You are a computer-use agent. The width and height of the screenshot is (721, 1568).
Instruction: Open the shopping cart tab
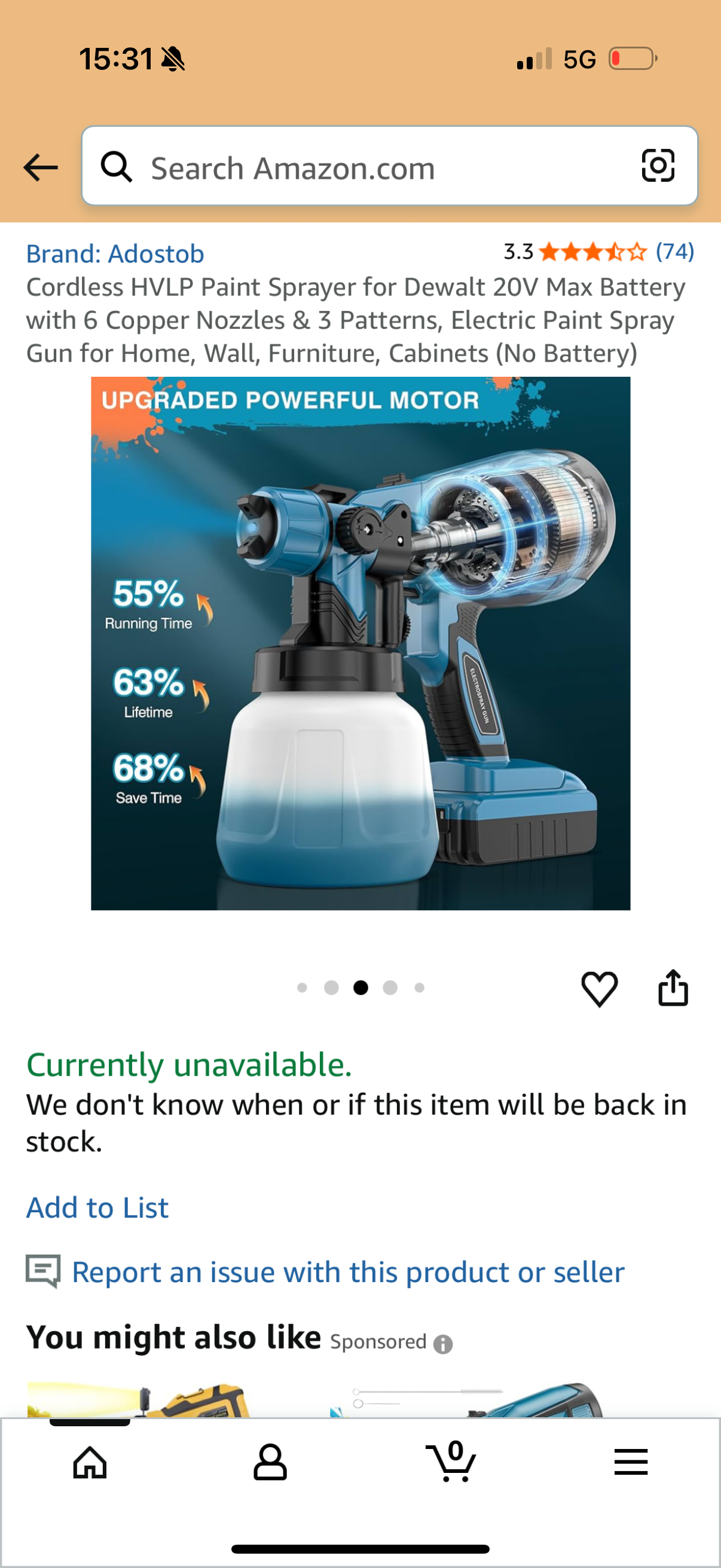click(x=451, y=1462)
